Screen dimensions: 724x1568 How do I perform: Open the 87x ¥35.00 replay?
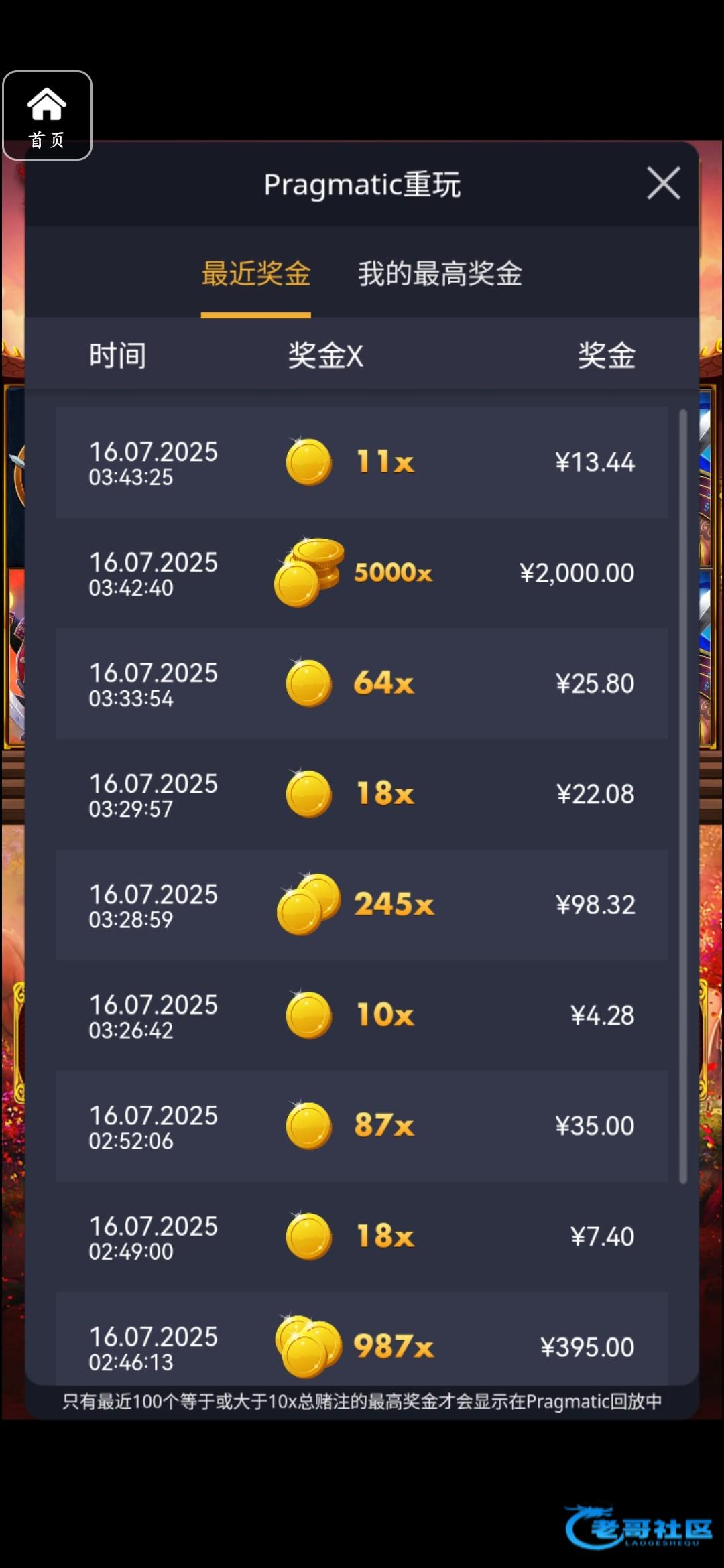(x=362, y=1126)
